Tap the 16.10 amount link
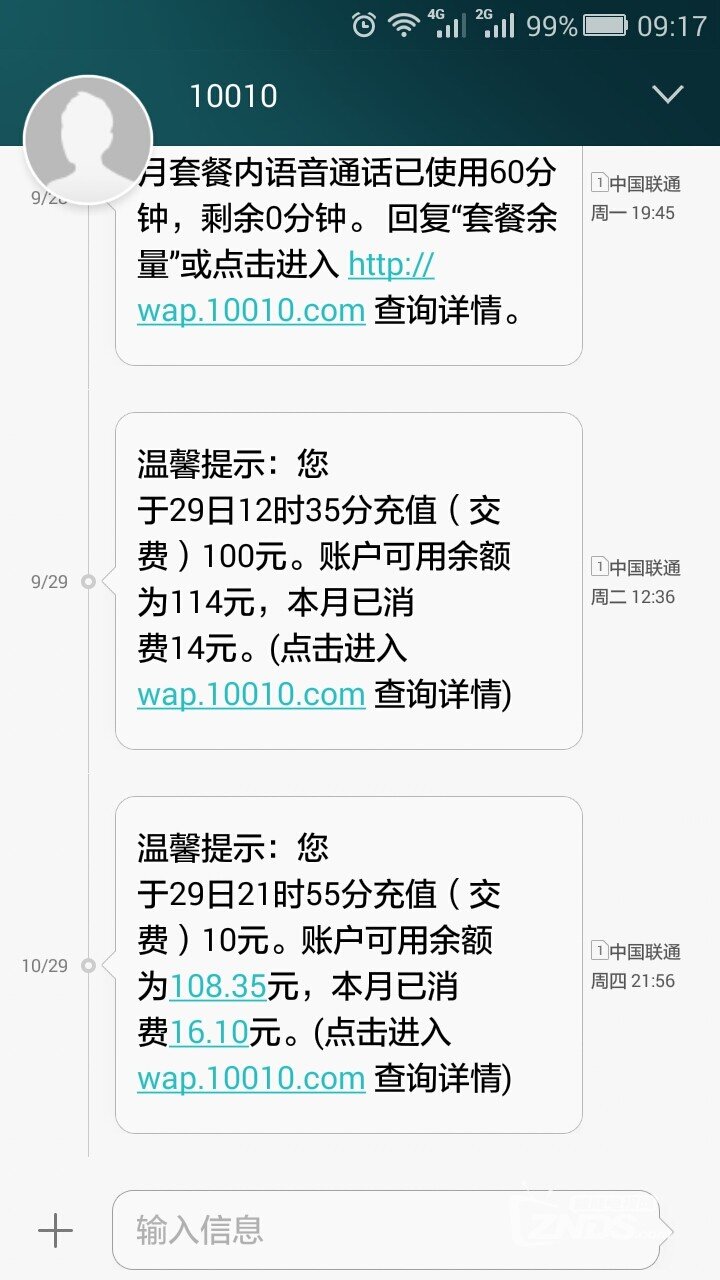This screenshot has height=1280, width=720. click(x=209, y=1032)
